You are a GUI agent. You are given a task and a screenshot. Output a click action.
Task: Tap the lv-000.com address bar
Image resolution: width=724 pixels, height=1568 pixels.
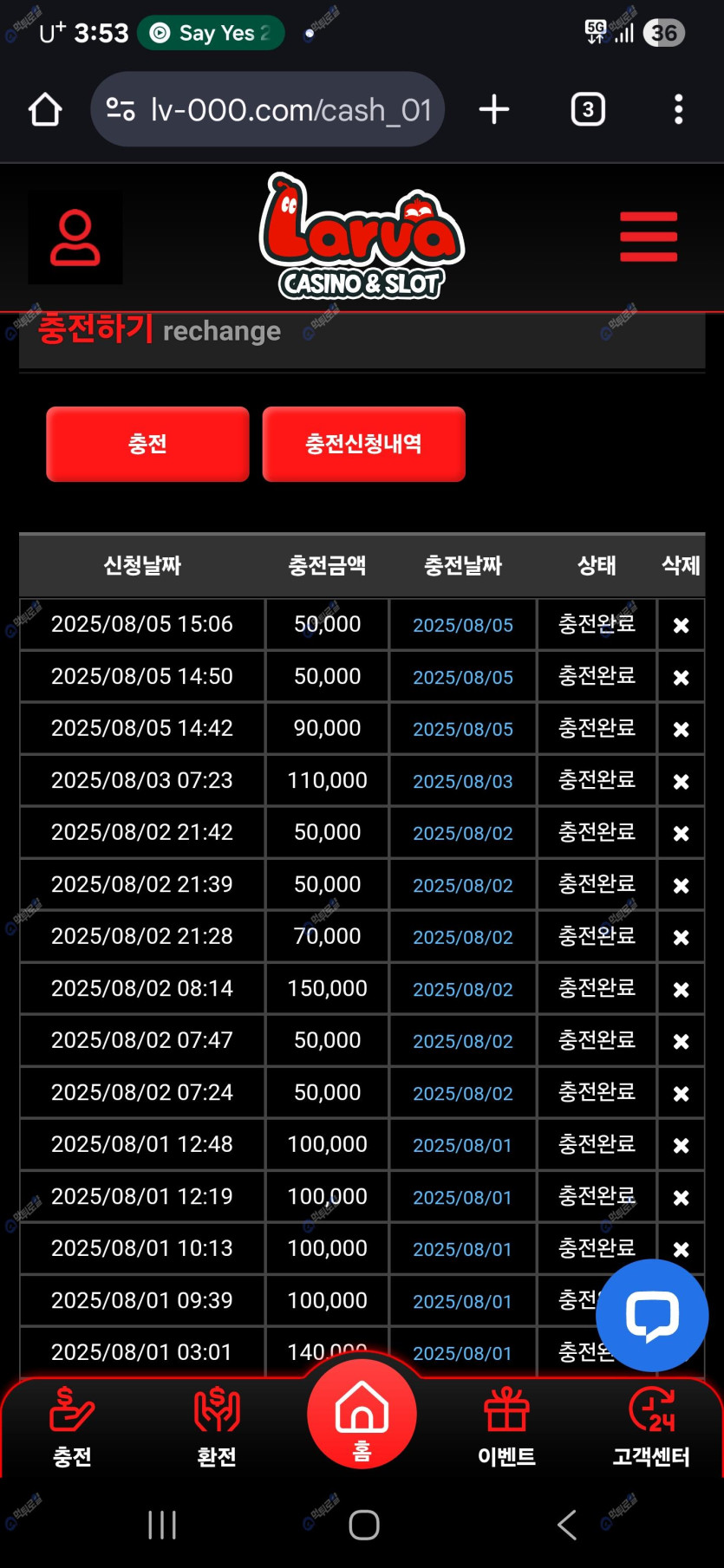[x=269, y=110]
